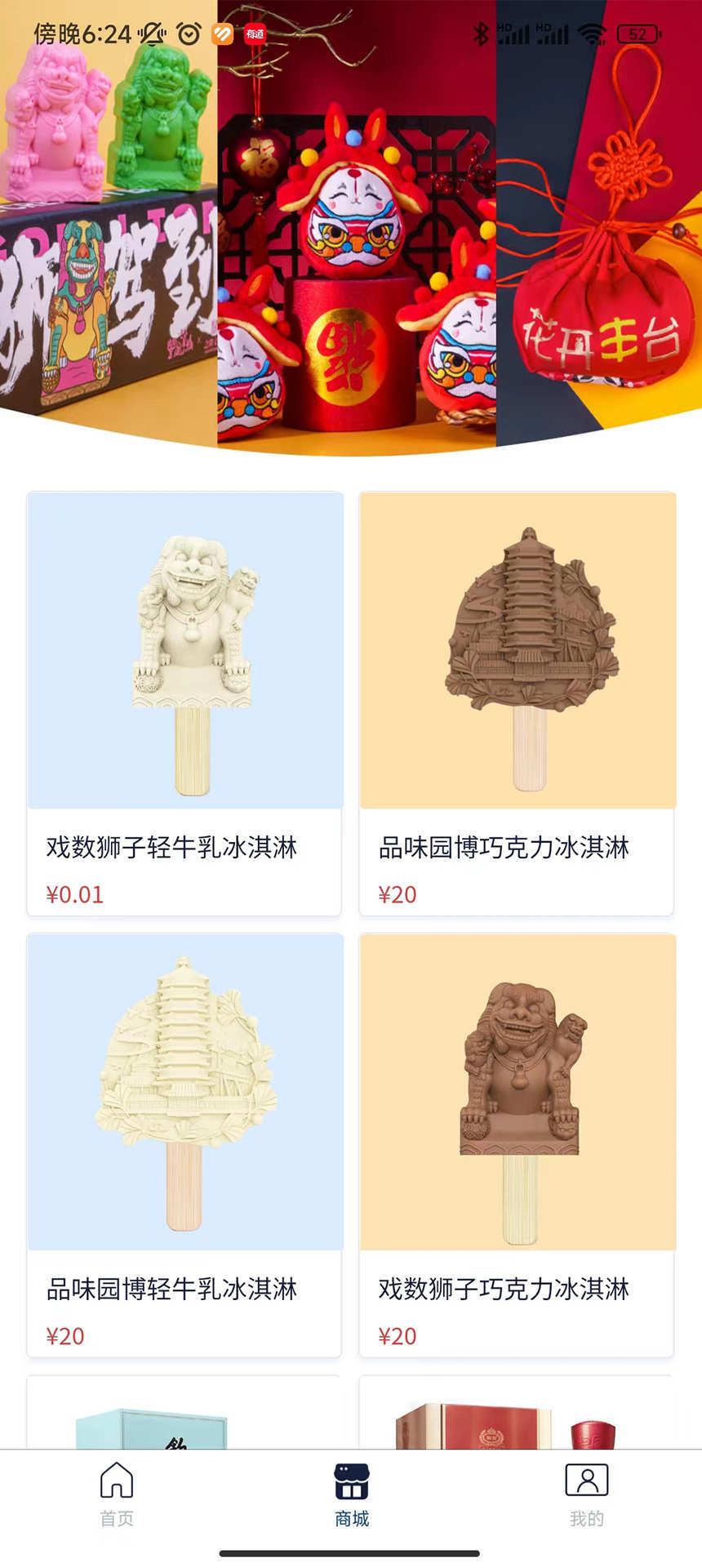Image resolution: width=702 pixels, height=1568 pixels.
Task: Toggle the mute icon in the status bar
Action: [152, 31]
